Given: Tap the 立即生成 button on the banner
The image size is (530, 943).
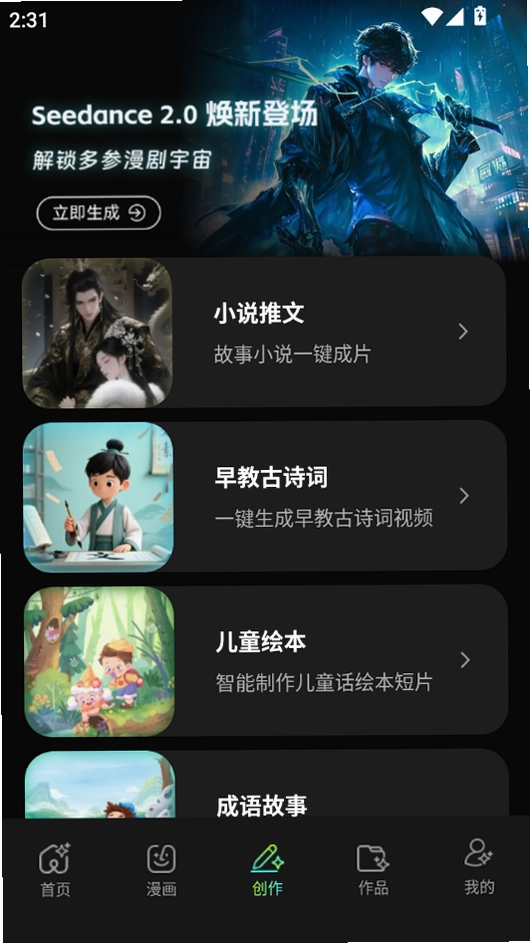Looking at the screenshot, I should point(99,213).
